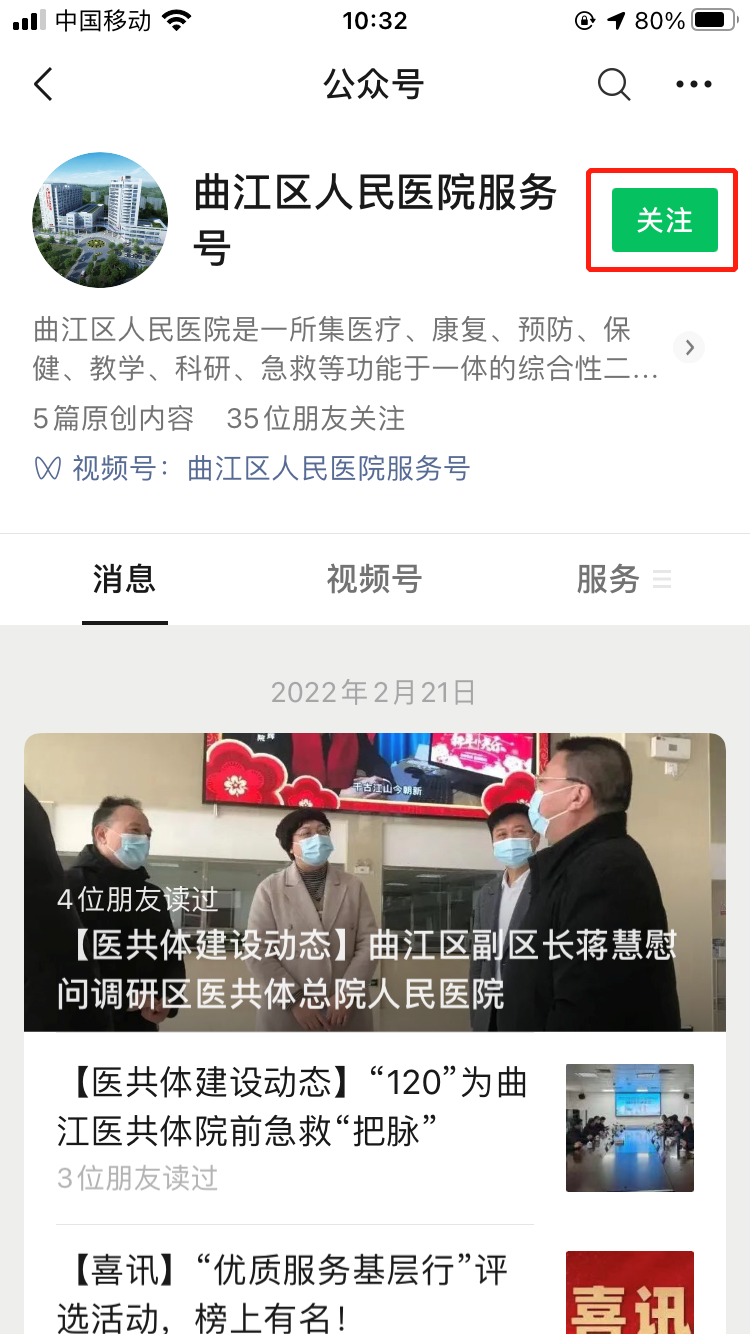Open the search magnifier icon
This screenshot has width=750, height=1334.
click(614, 84)
